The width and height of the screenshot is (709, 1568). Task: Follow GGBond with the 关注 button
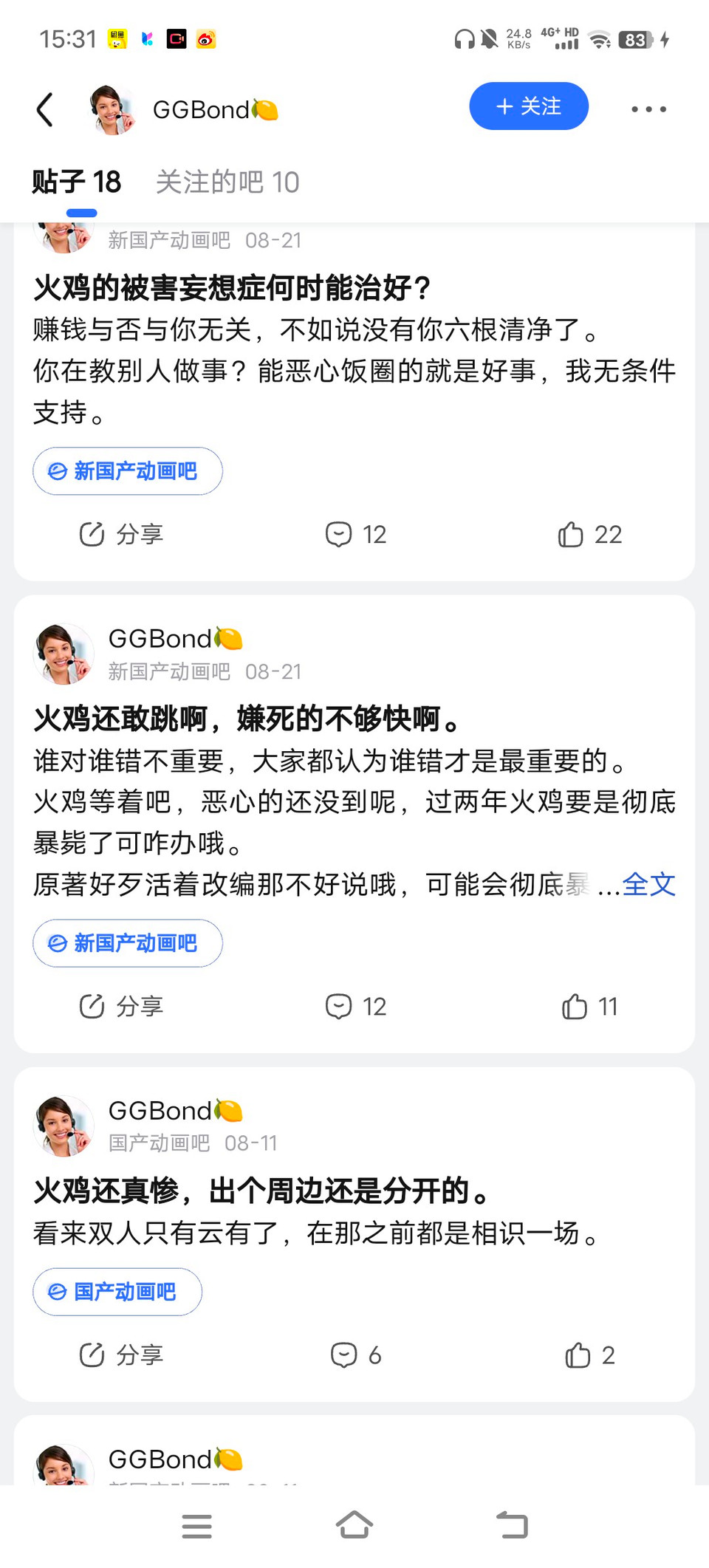pos(528,106)
